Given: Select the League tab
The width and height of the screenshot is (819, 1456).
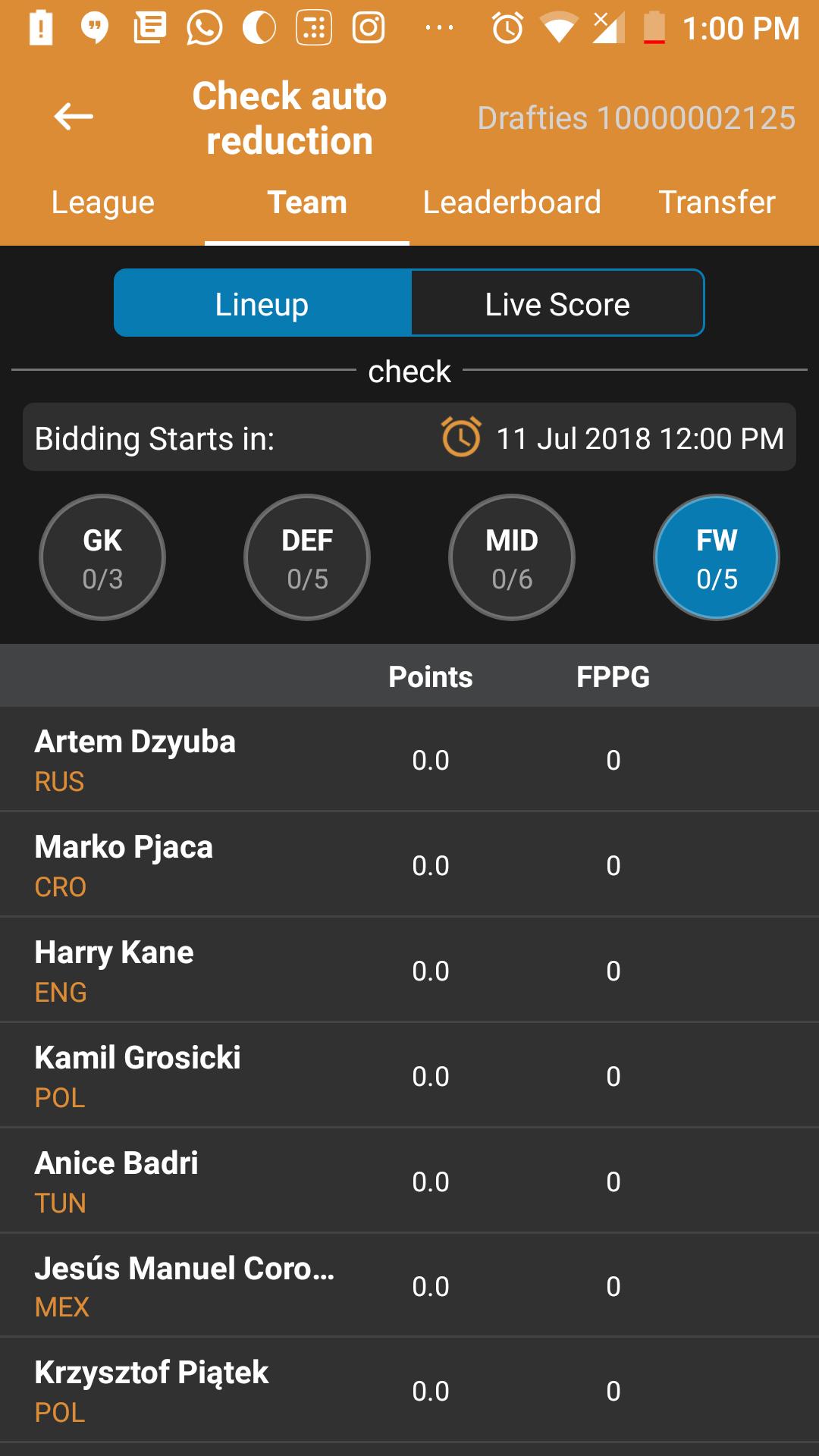Looking at the screenshot, I should [x=102, y=202].
